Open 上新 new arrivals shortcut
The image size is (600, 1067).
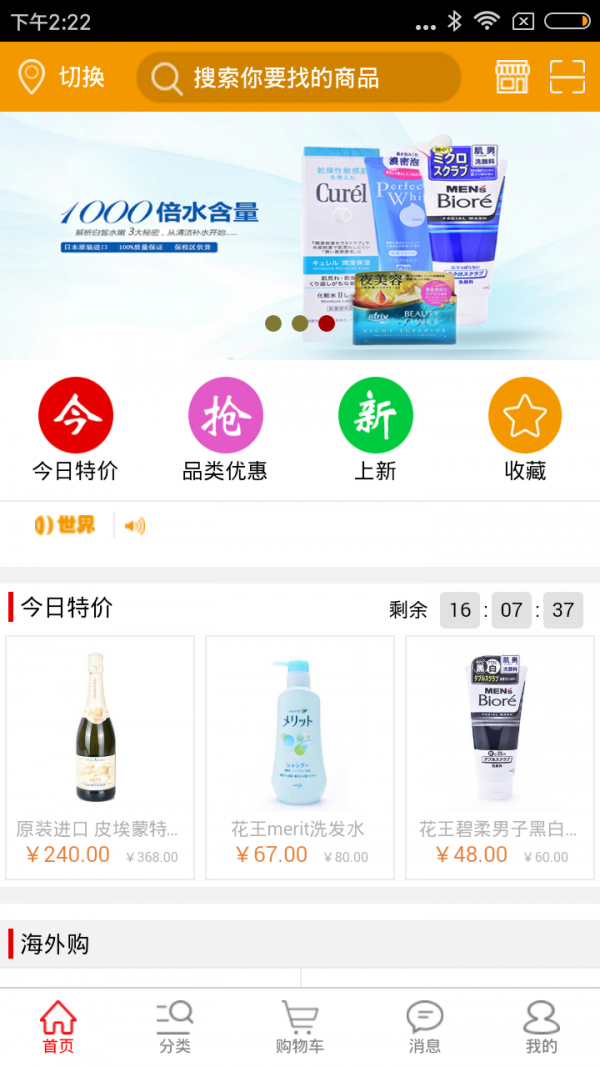375,430
